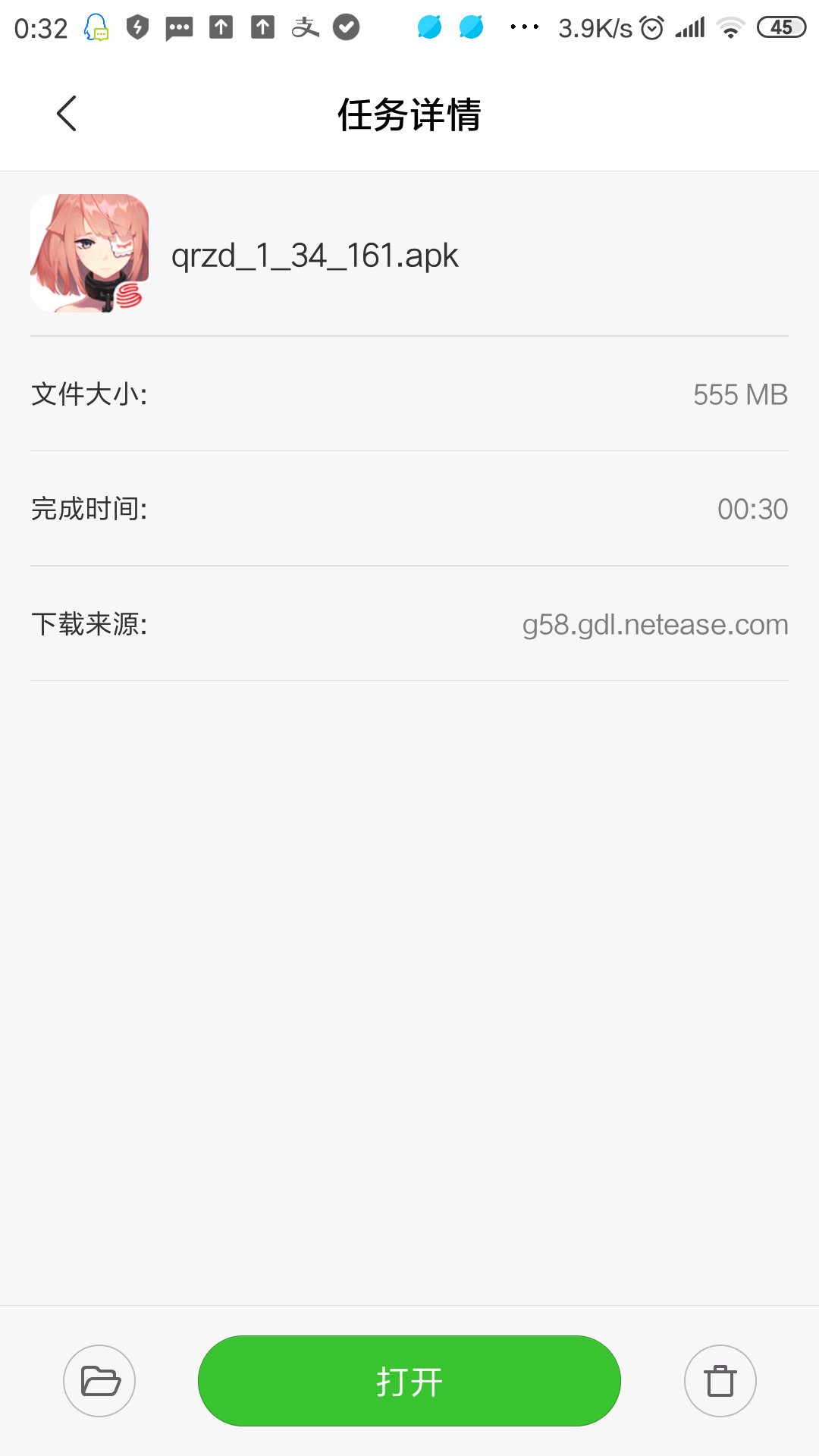The height and width of the screenshot is (1456, 819).
Task: Delete the downloaded apk with the trash icon
Action: (x=720, y=1381)
